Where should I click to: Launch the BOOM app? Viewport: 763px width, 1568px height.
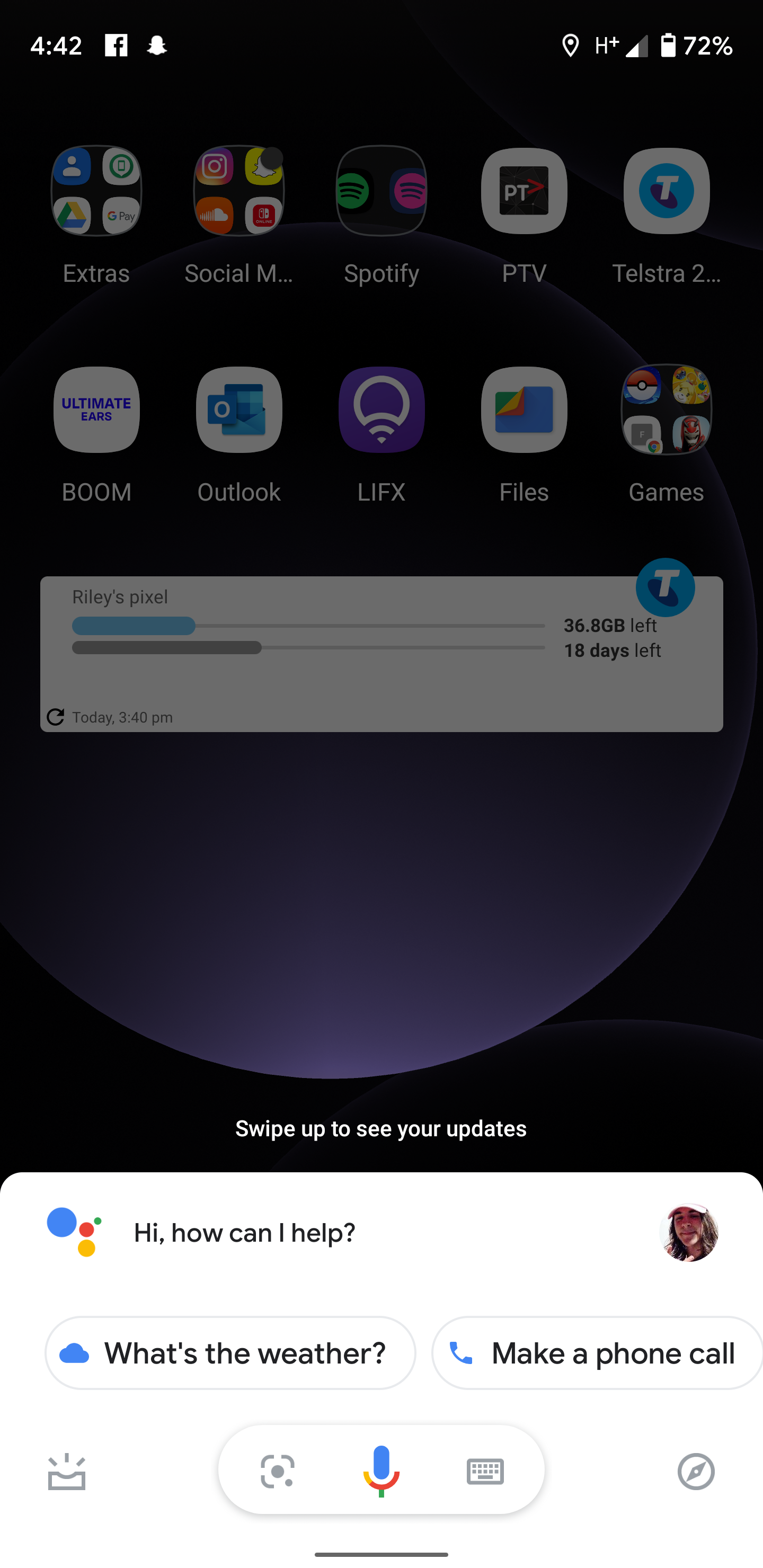96,409
